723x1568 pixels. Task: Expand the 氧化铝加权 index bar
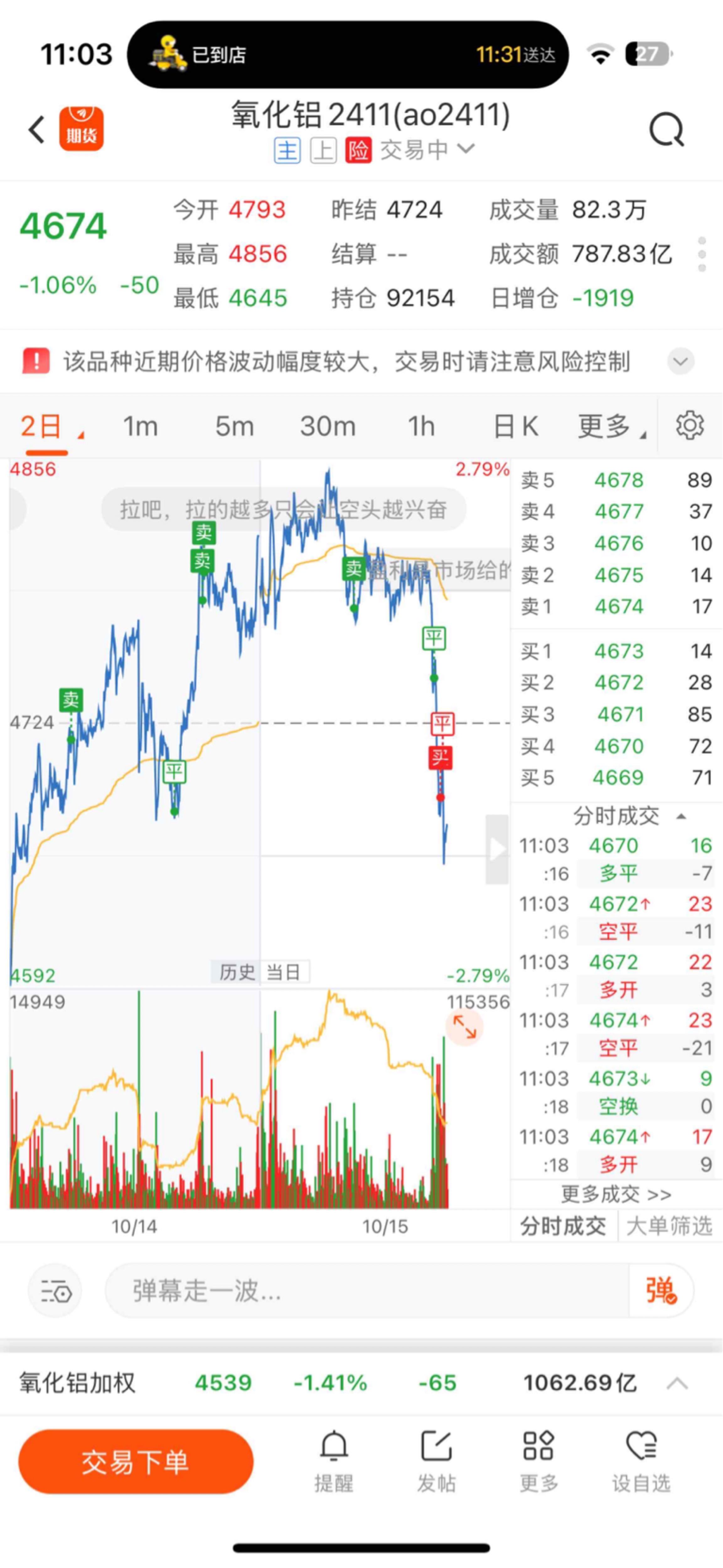pos(677,1383)
